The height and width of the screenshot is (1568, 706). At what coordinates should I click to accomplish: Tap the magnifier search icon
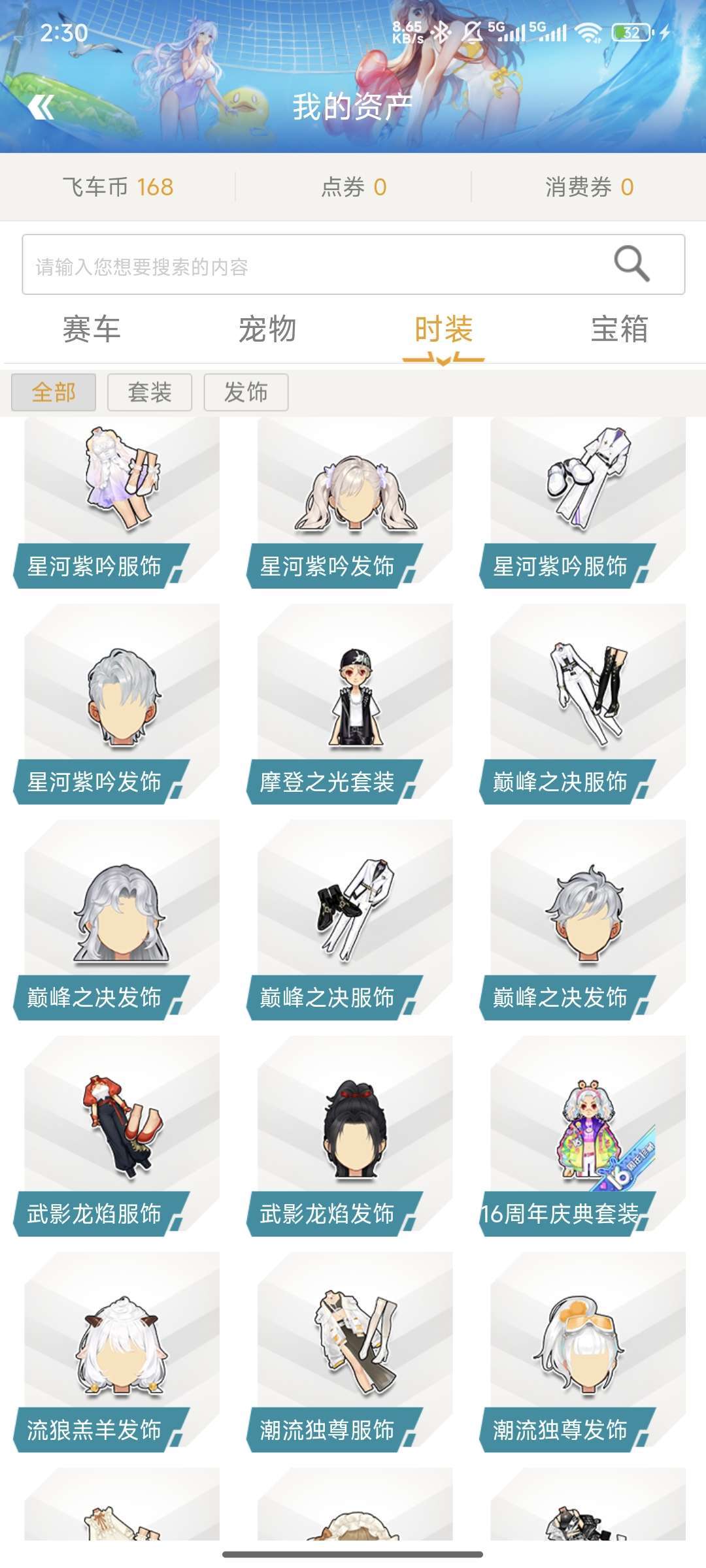[x=631, y=264]
